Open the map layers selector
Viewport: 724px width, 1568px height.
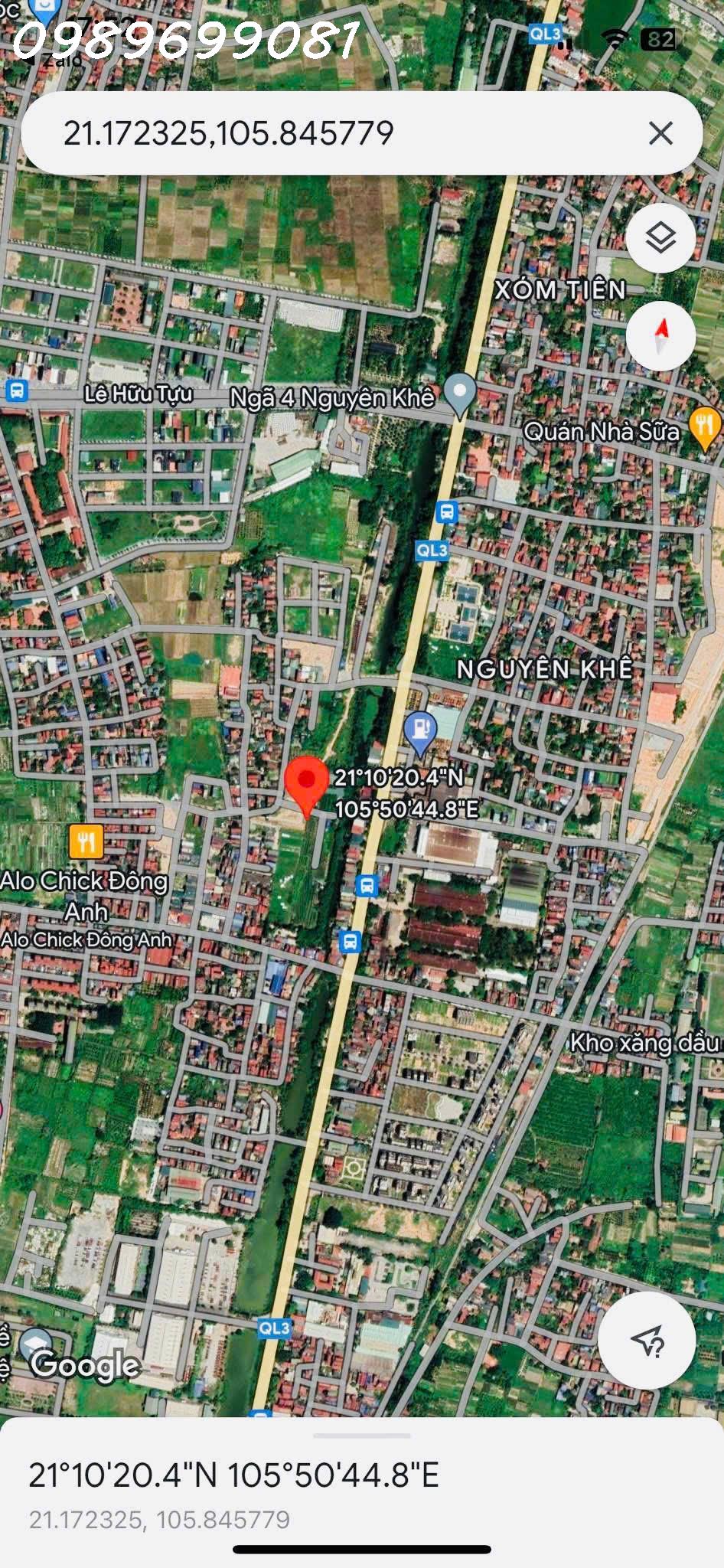click(x=660, y=238)
